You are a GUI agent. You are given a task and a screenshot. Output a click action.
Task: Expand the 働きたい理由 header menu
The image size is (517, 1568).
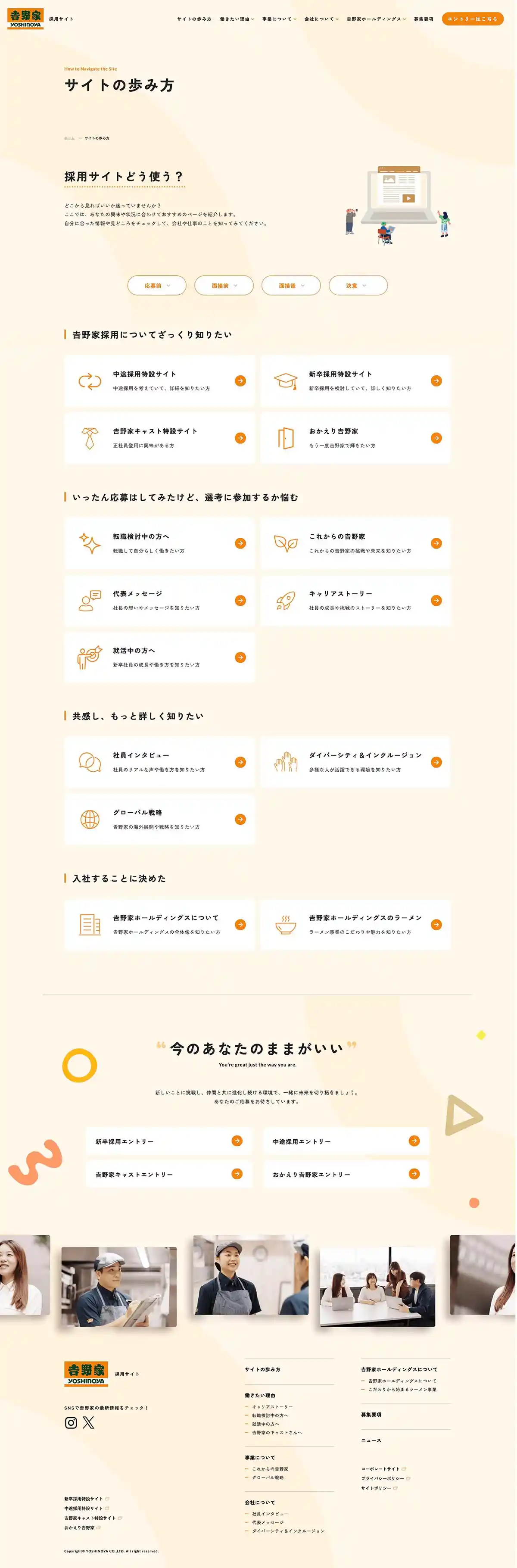[x=236, y=19]
